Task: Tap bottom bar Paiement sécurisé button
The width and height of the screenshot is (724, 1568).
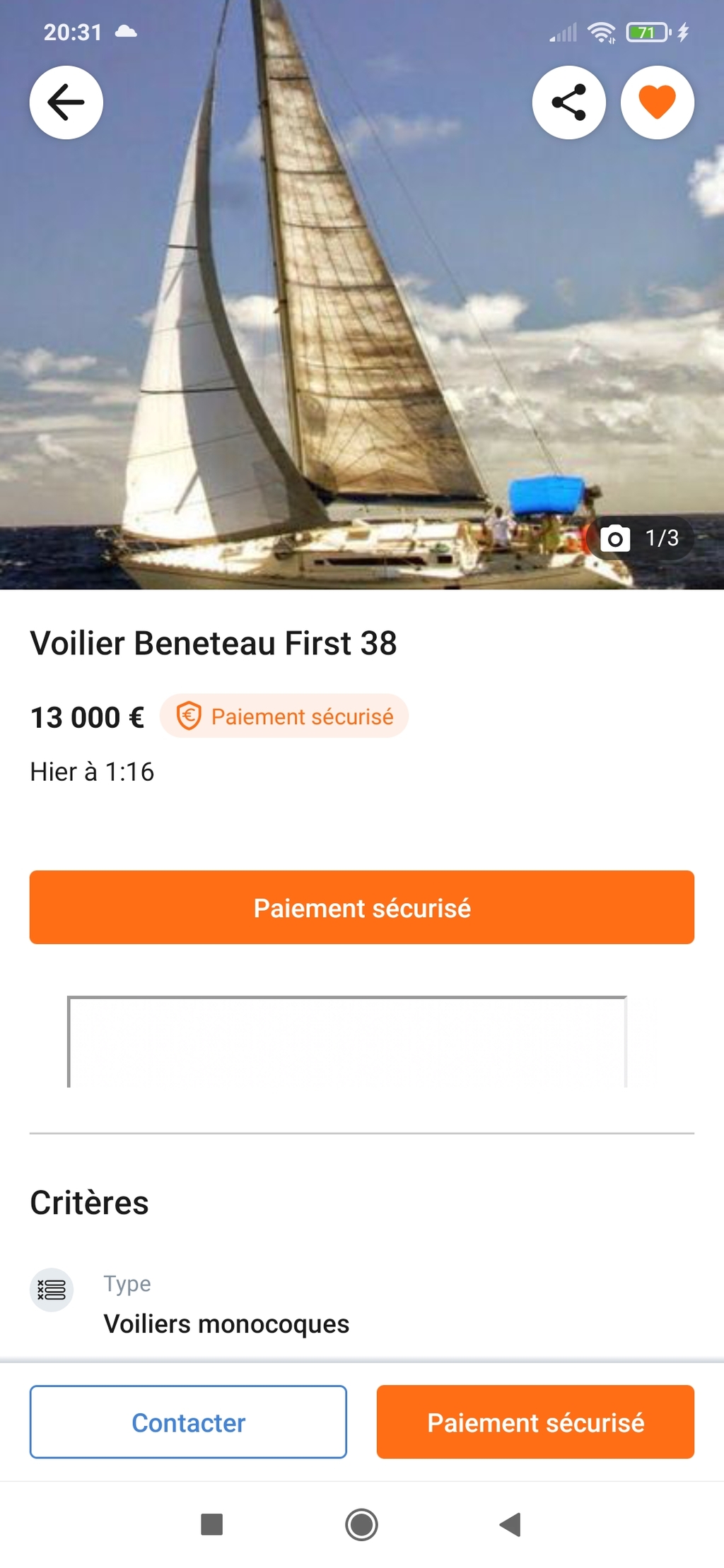Action: tap(535, 1422)
